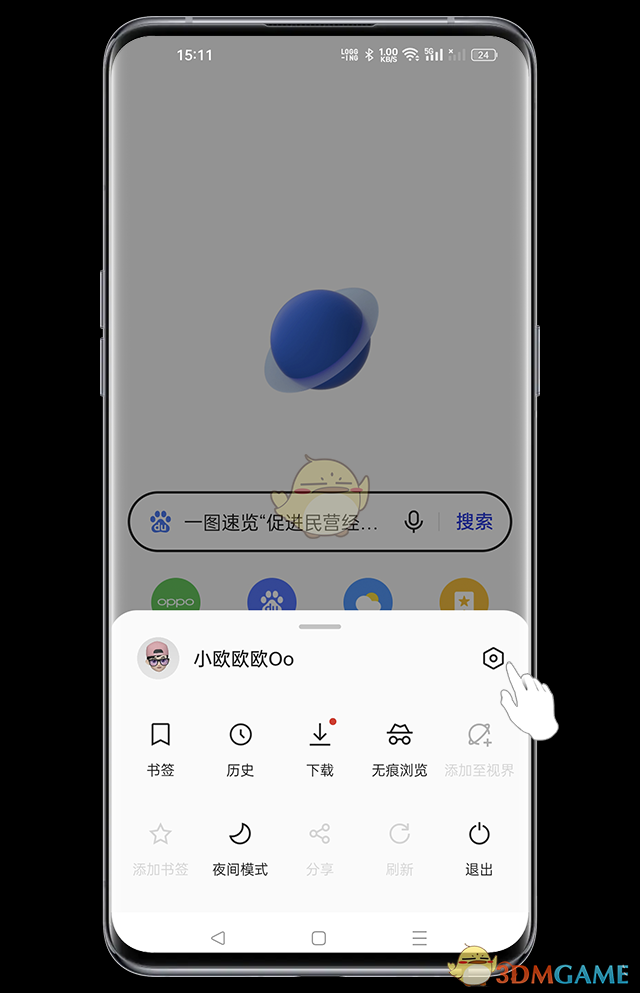
Task: View 历史 browsing history
Action: click(x=240, y=748)
